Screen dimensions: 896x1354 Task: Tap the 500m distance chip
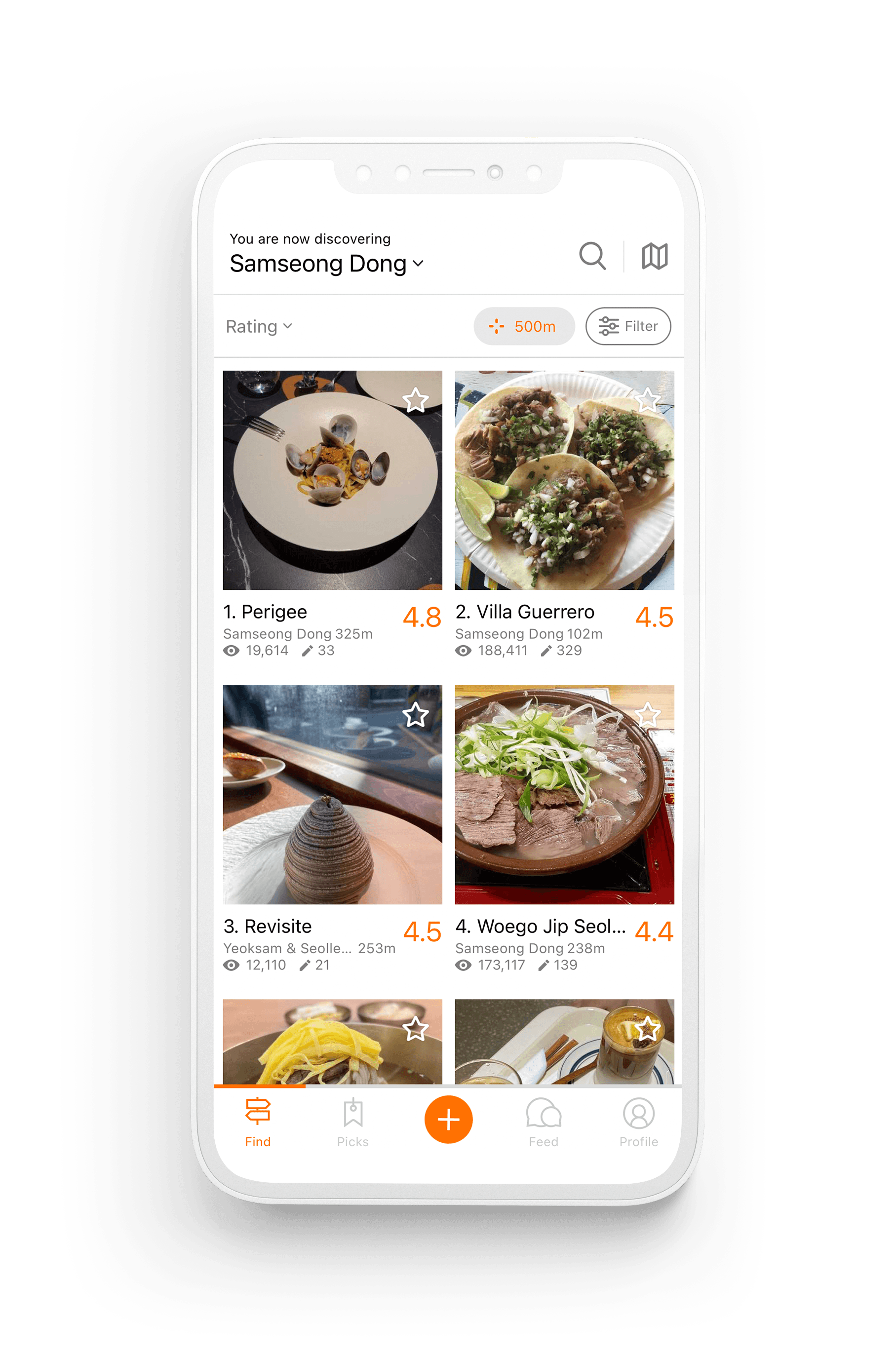(524, 326)
